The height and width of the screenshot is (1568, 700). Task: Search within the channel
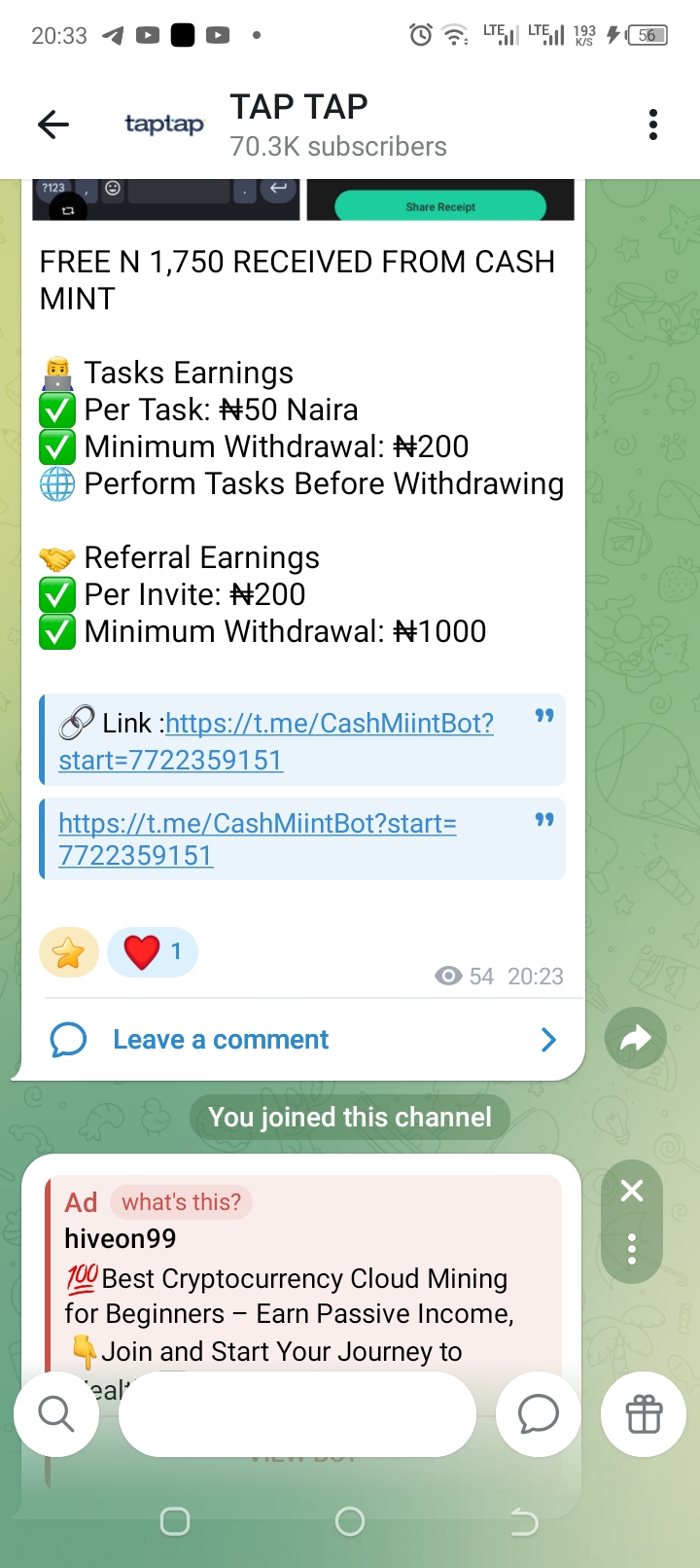click(x=56, y=1414)
